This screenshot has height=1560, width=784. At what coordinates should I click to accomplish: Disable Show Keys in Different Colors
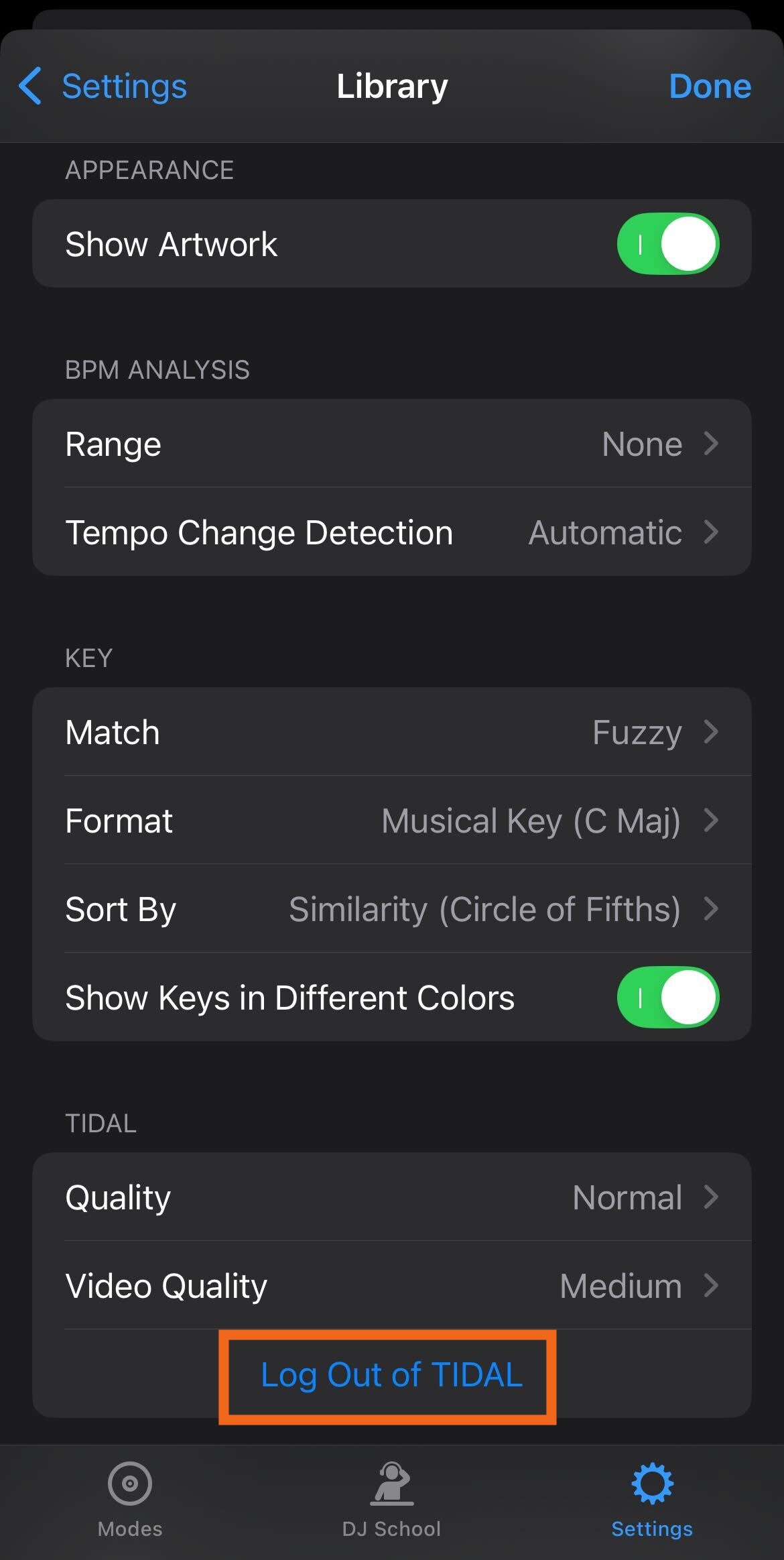[667, 998]
